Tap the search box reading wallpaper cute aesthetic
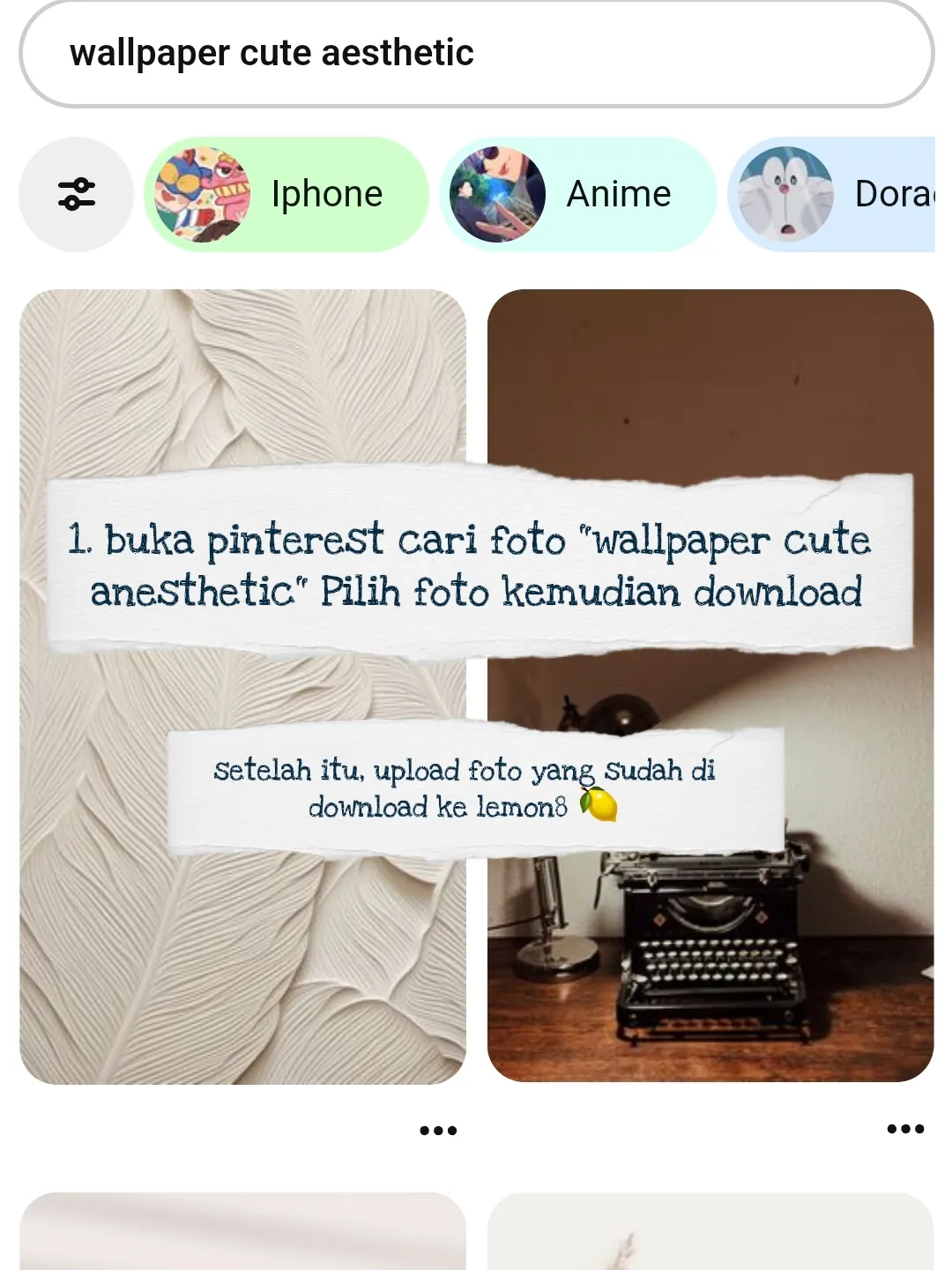Image resolution: width=952 pixels, height=1270 pixels. (x=476, y=53)
